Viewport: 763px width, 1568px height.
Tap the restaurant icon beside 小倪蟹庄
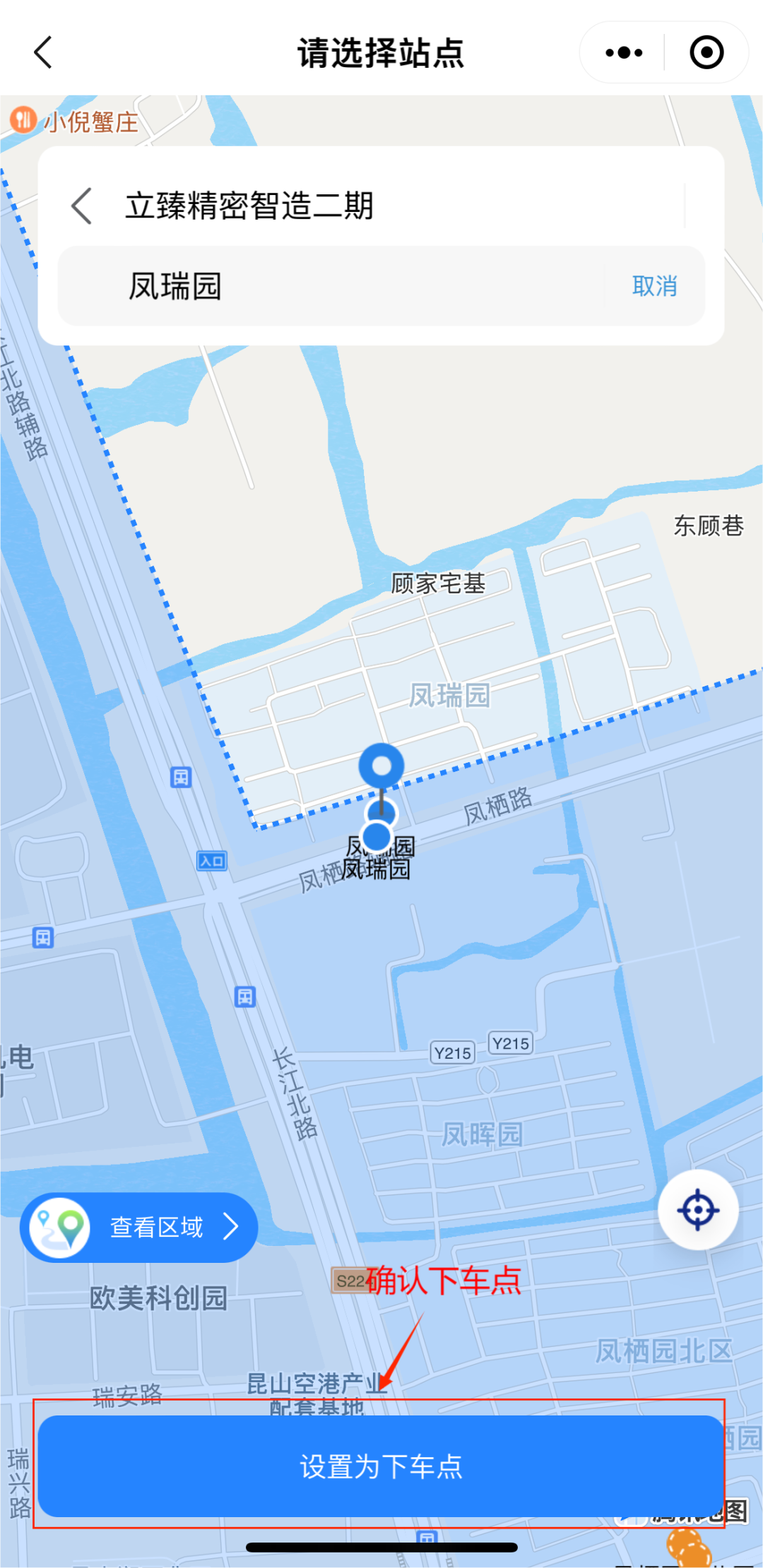click(21, 120)
